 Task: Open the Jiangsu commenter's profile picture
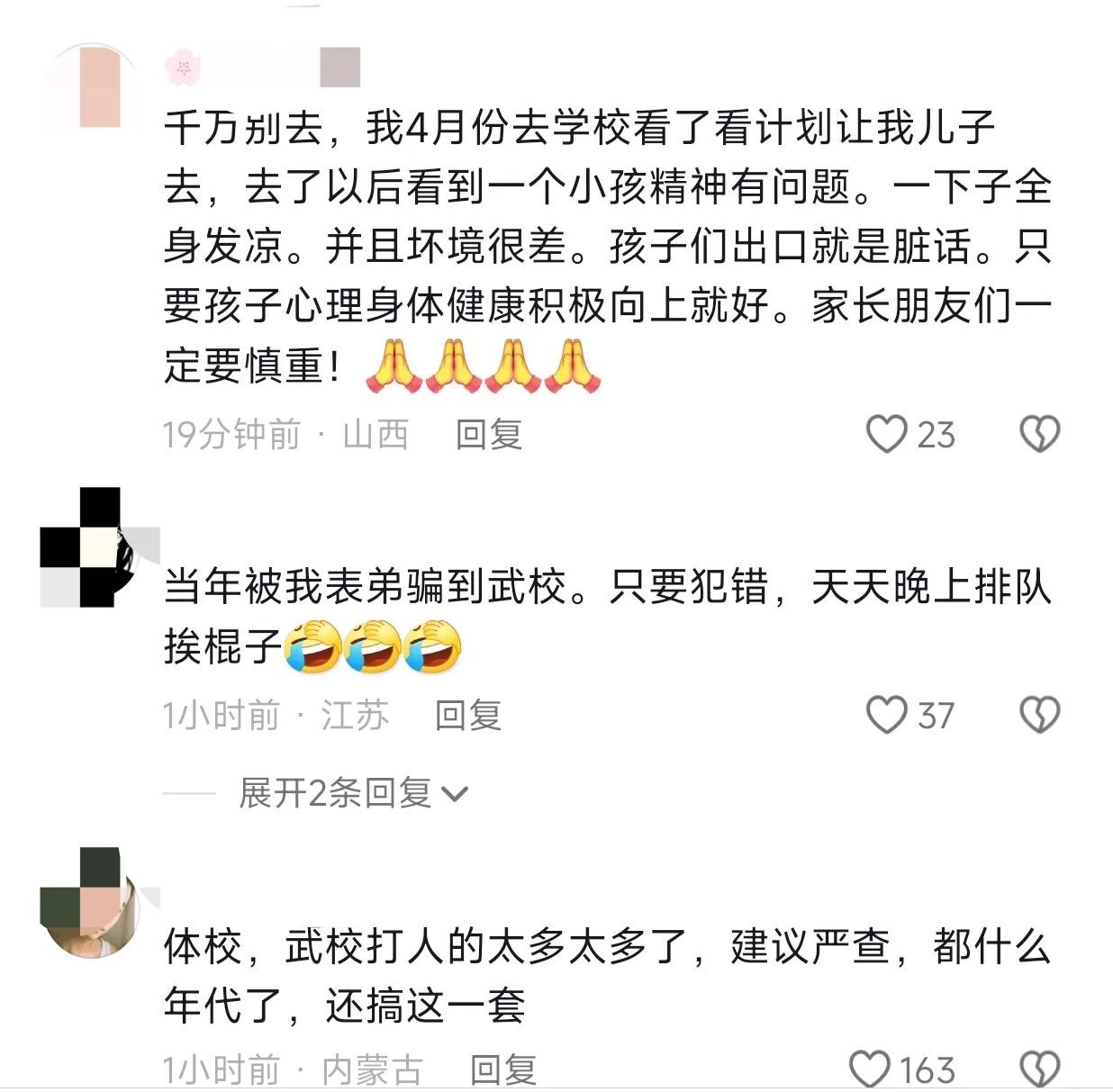point(92,546)
